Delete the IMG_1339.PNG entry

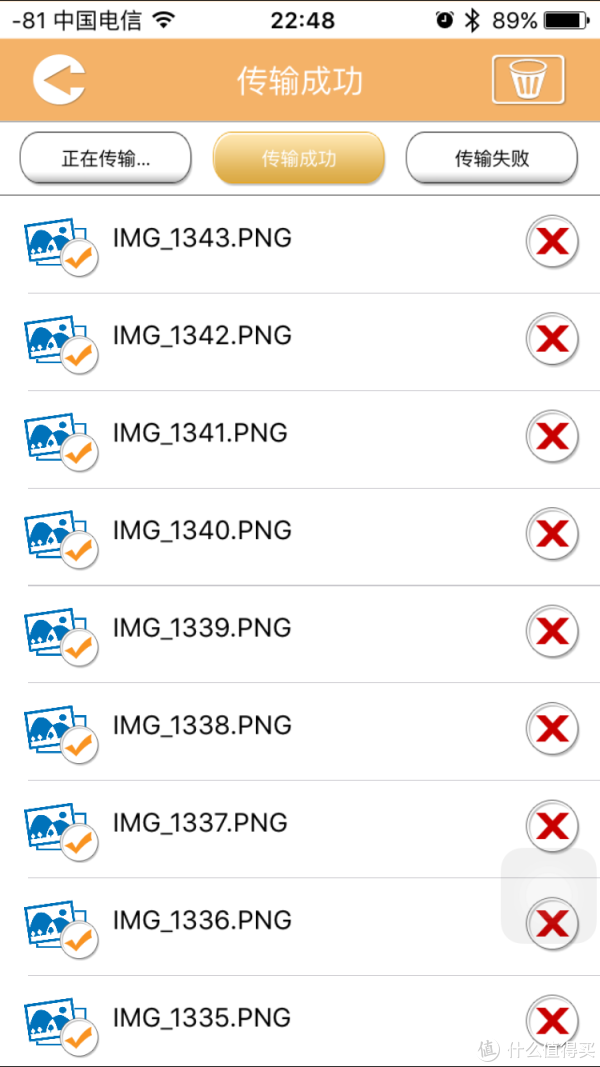pyautogui.click(x=552, y=631)
